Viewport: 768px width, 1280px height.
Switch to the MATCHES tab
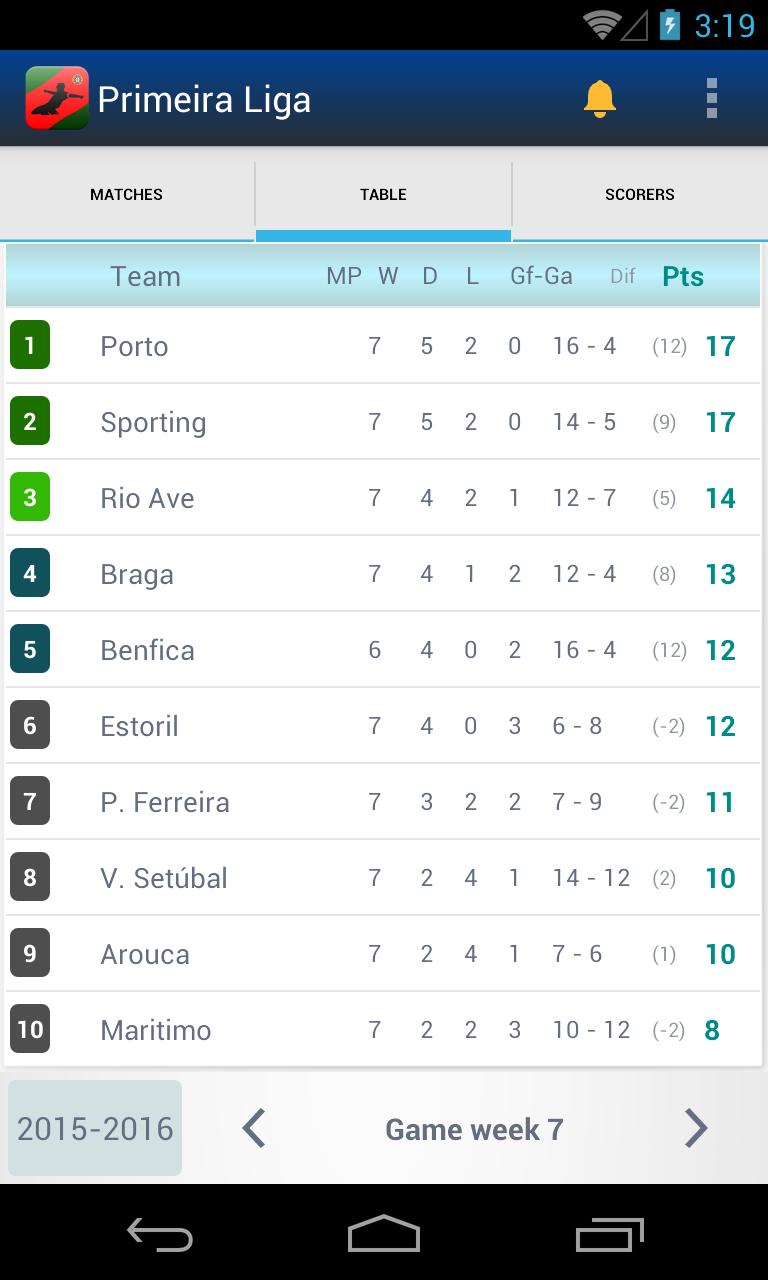[126, 194]
